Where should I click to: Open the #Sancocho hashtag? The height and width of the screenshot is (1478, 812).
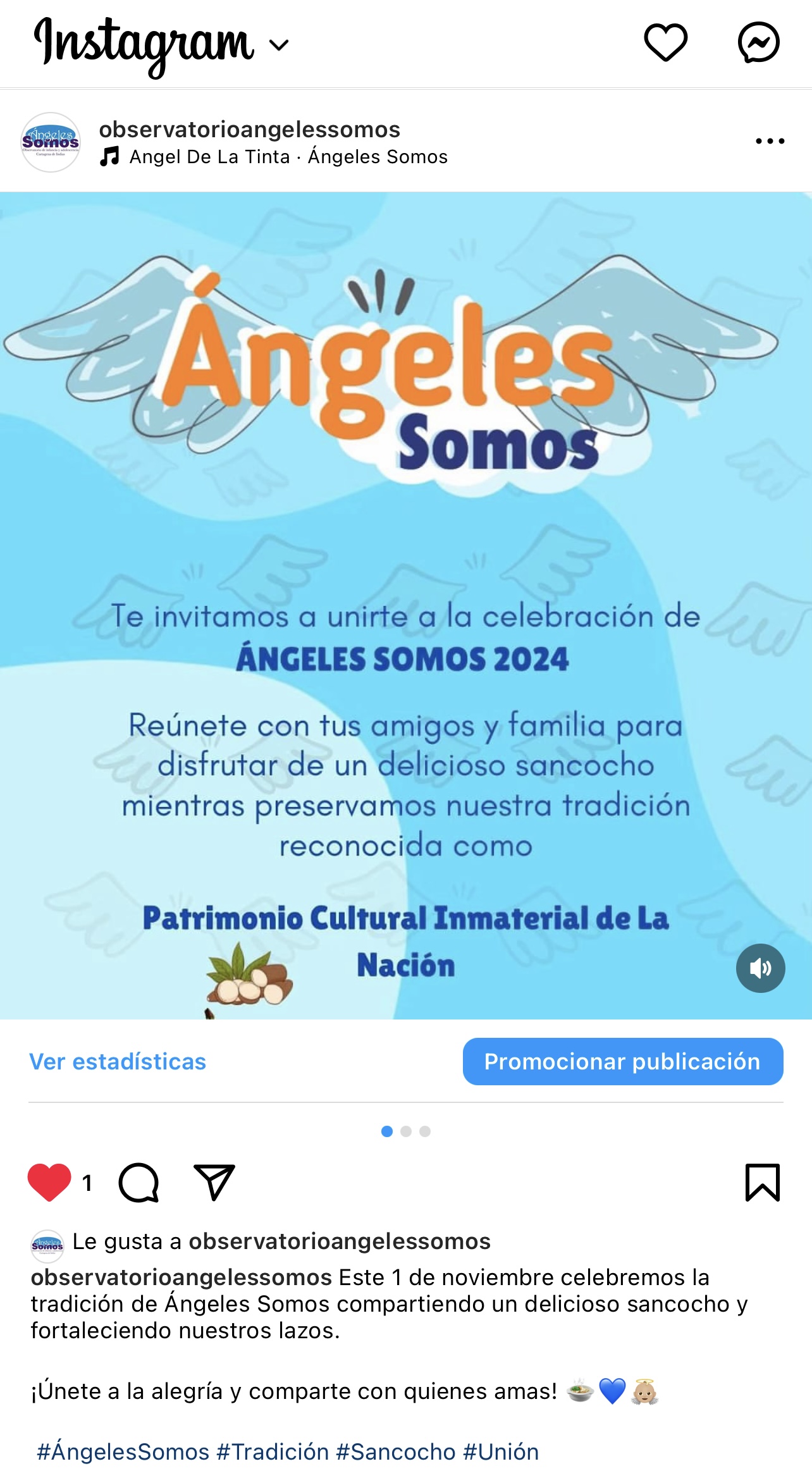click(395, 1451)
